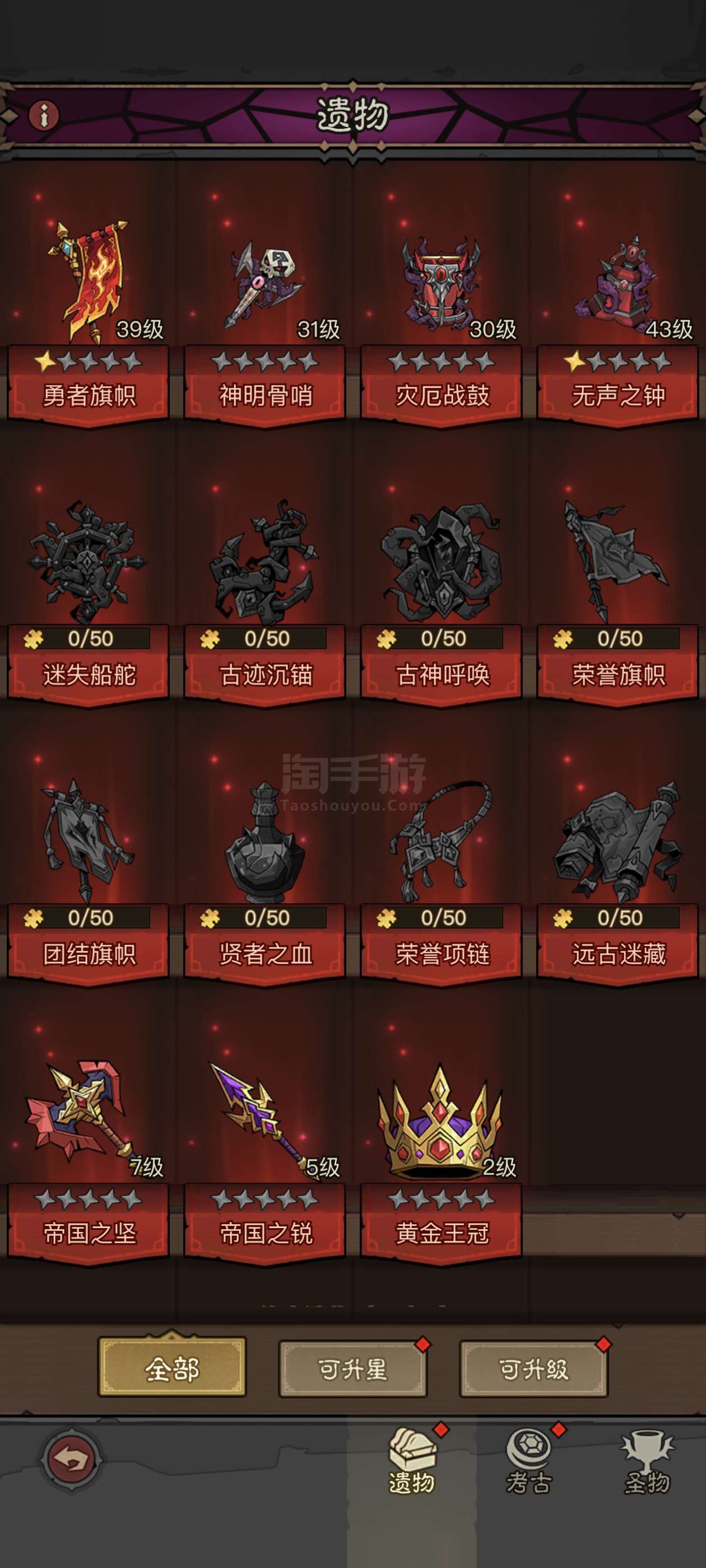
Task: Filter by 可升星 relics
Action: pos(352,1370)
